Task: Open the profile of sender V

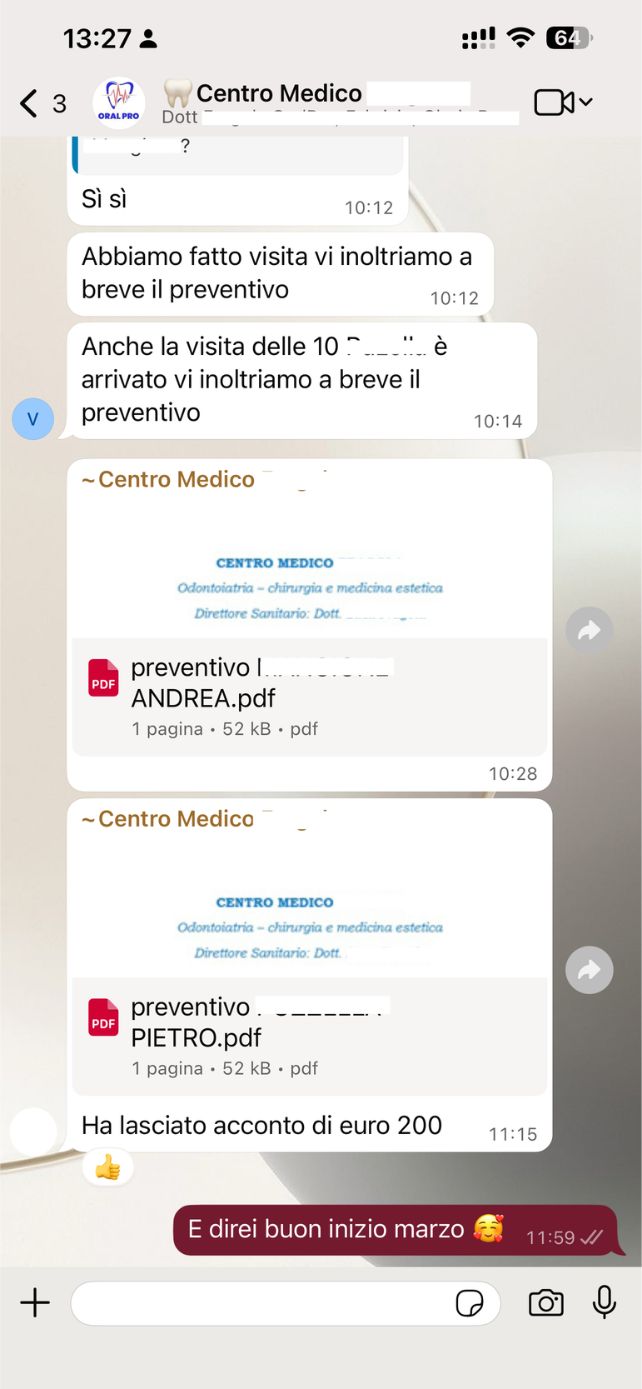Action: (x=33, y=419)
